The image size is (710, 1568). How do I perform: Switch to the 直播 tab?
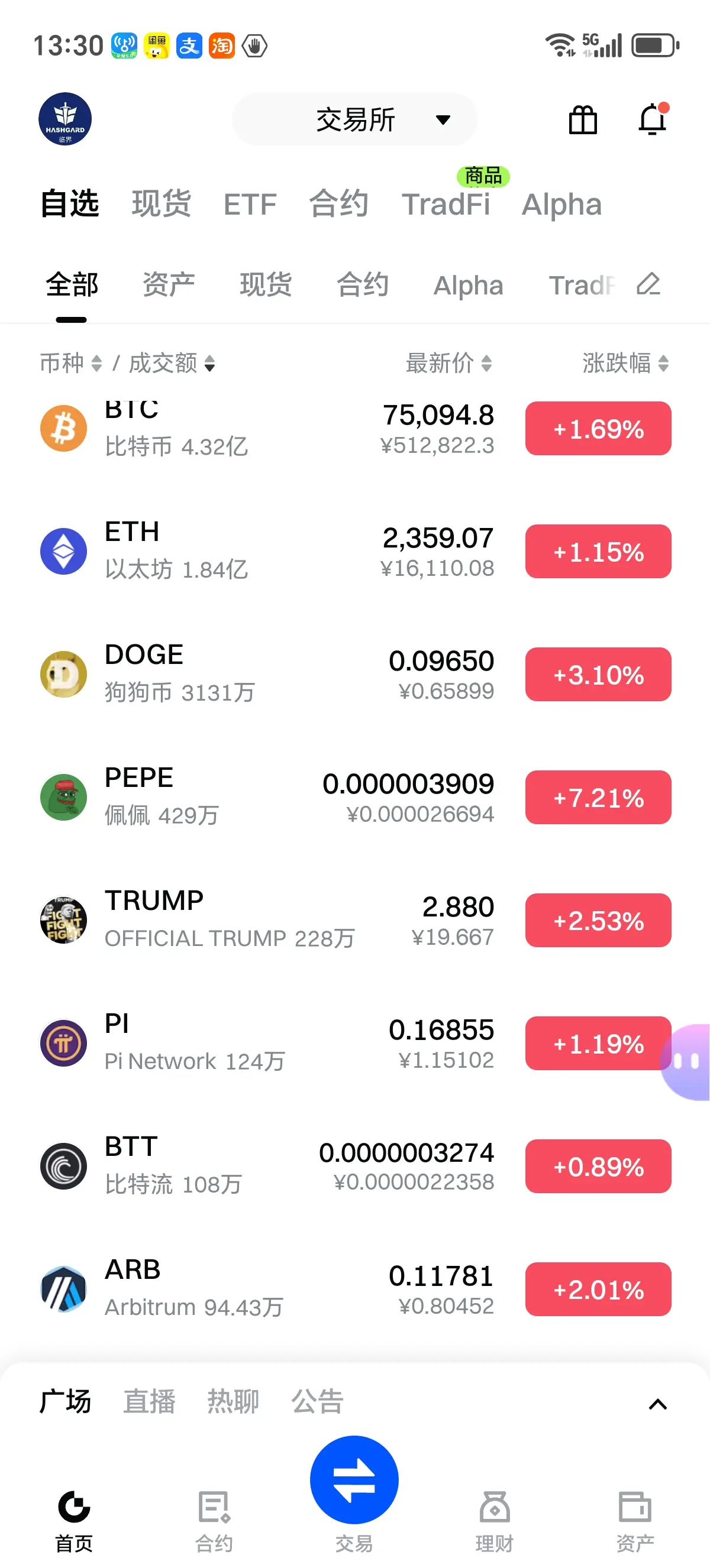pyautogui.click(x=149, y=1402)
